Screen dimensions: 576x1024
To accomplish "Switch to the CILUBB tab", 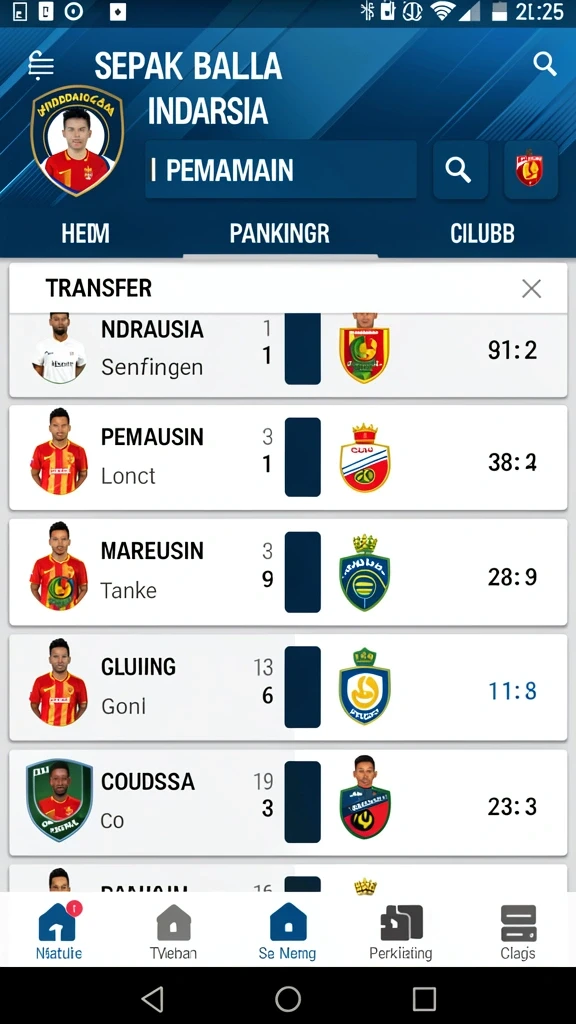I will pos(482,233).
